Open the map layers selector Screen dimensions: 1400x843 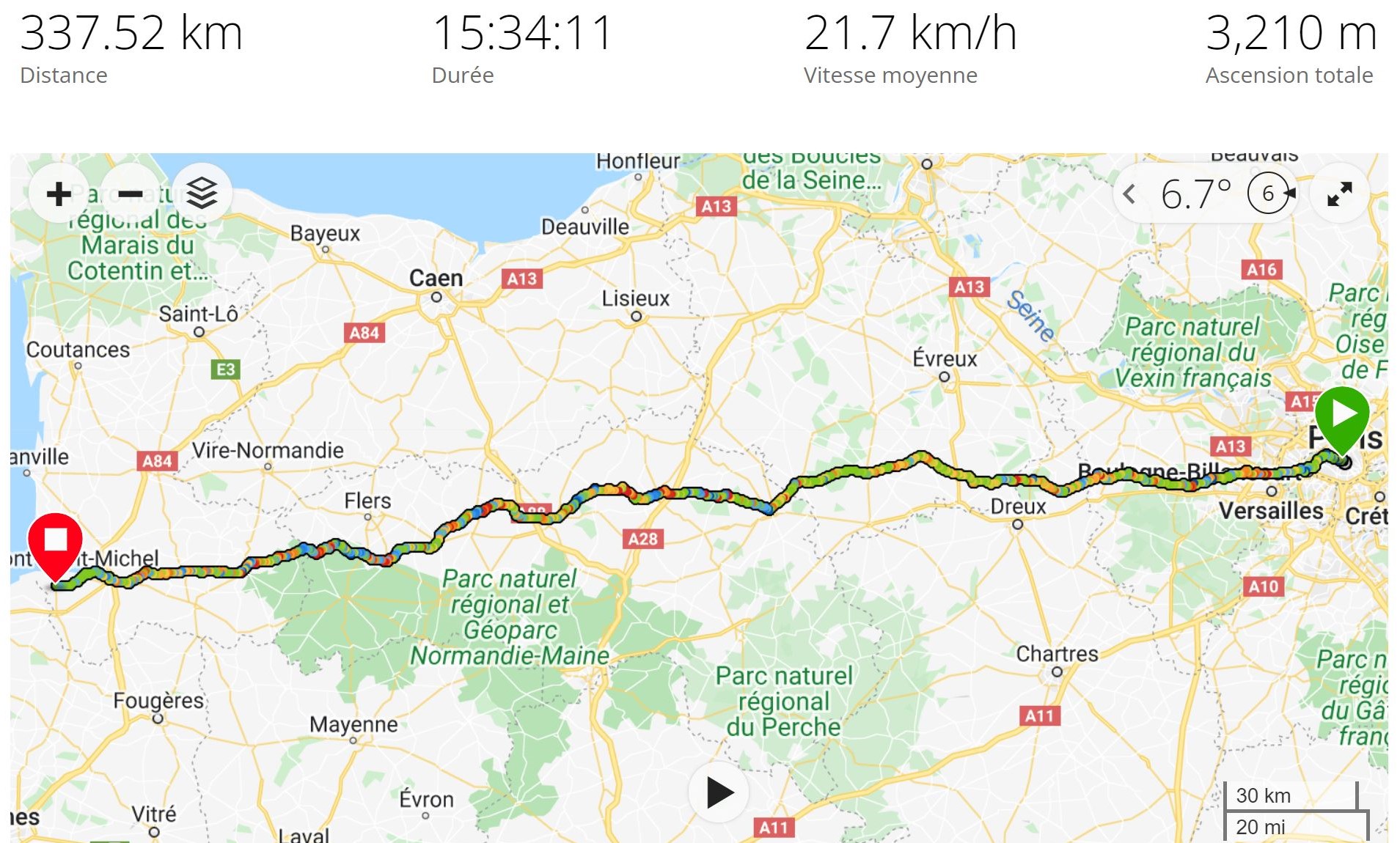point(202,194)
